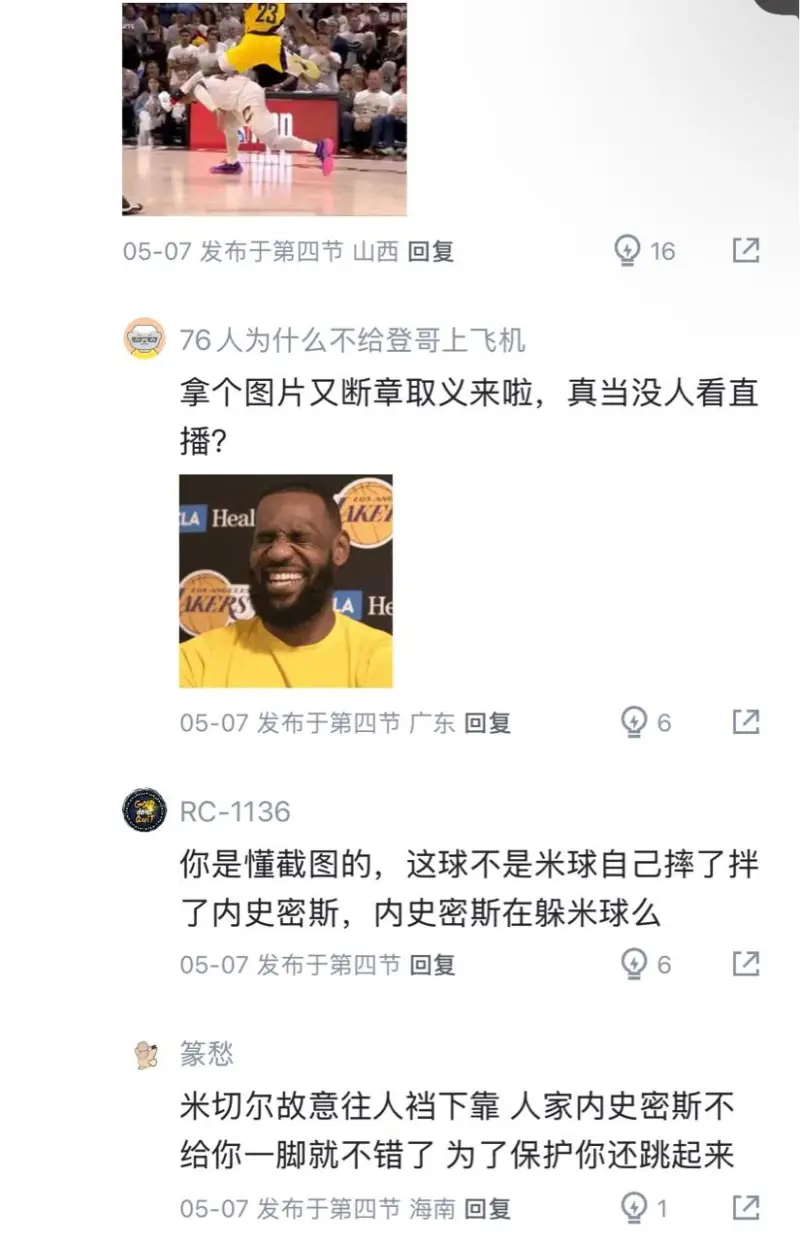Like 篆愁's comment

coord(634,1207)
